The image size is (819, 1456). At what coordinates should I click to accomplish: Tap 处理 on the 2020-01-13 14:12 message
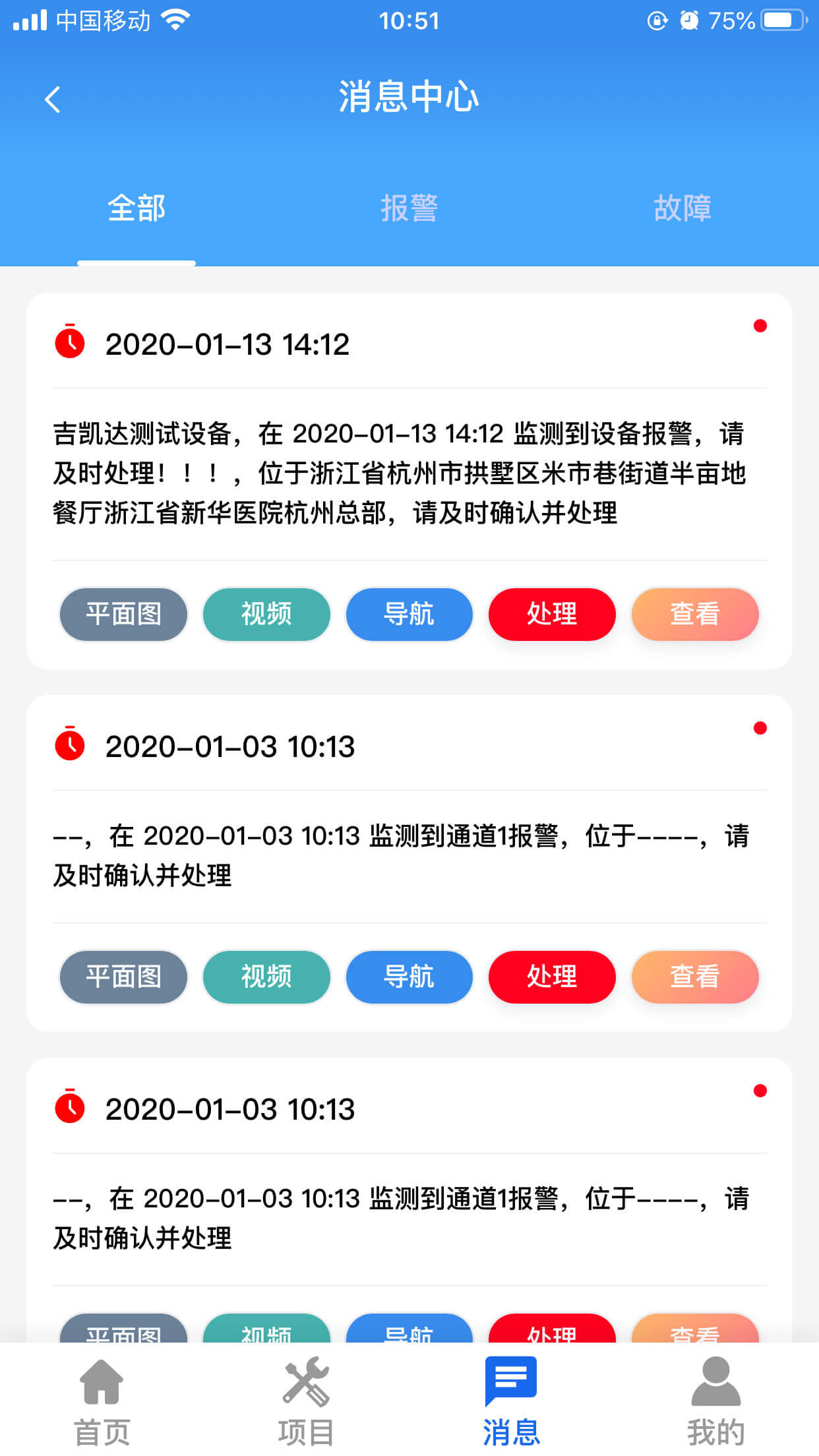pos(552,614)
